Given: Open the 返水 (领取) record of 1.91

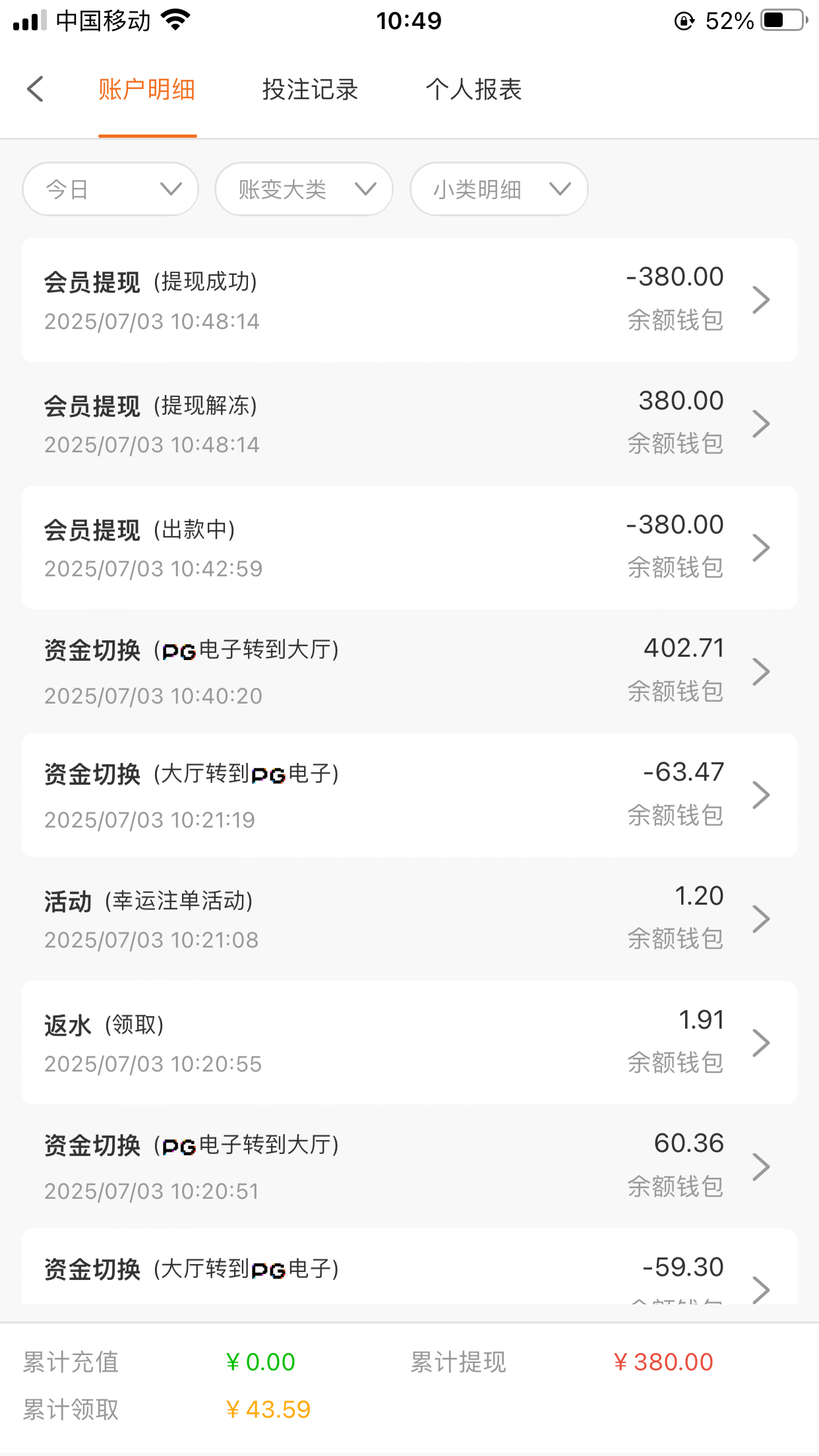Looking at the screenshot, I should click(x=409, y=1043).
